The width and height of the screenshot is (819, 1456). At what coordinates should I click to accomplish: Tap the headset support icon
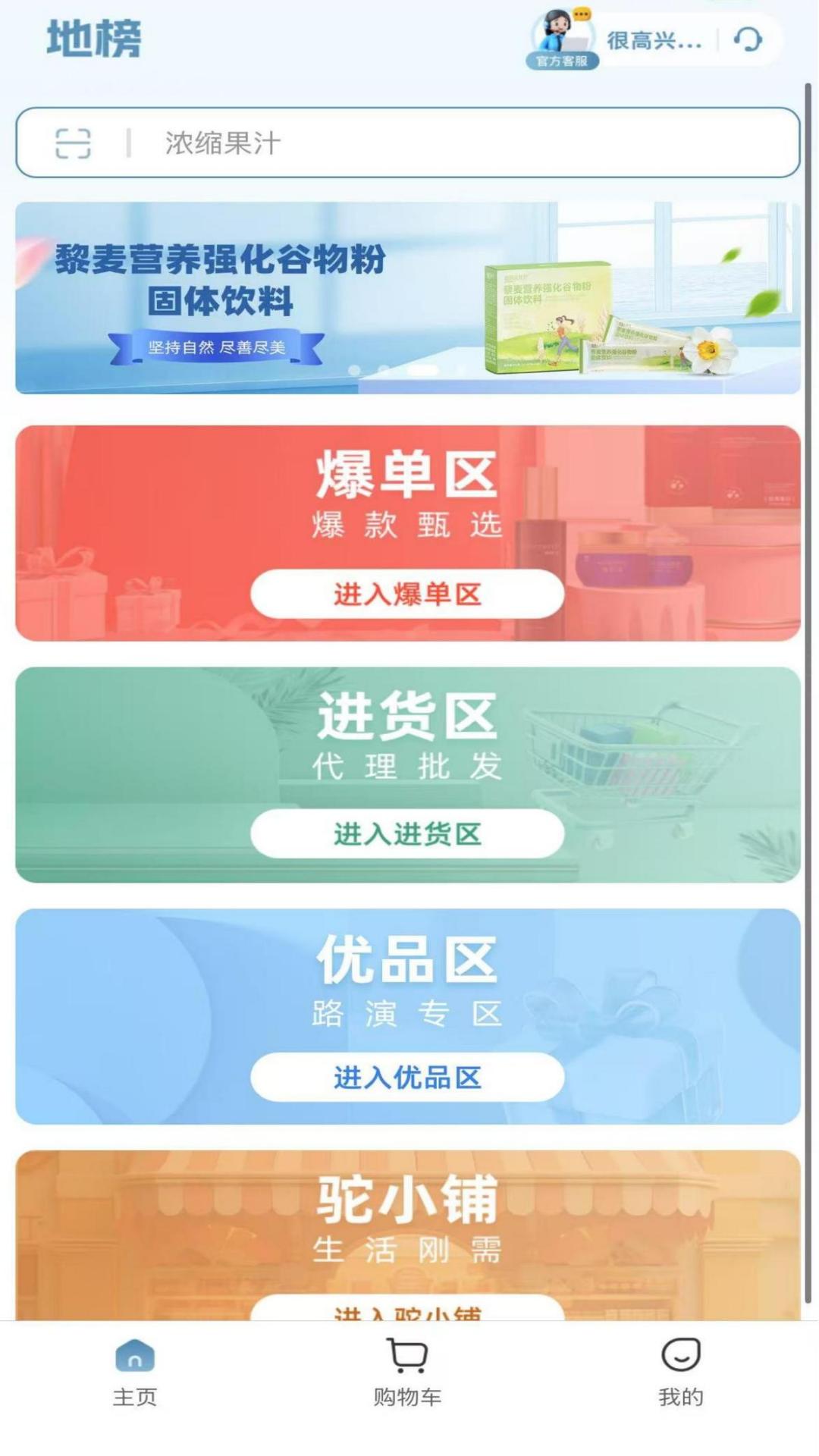tap(748, 39)
